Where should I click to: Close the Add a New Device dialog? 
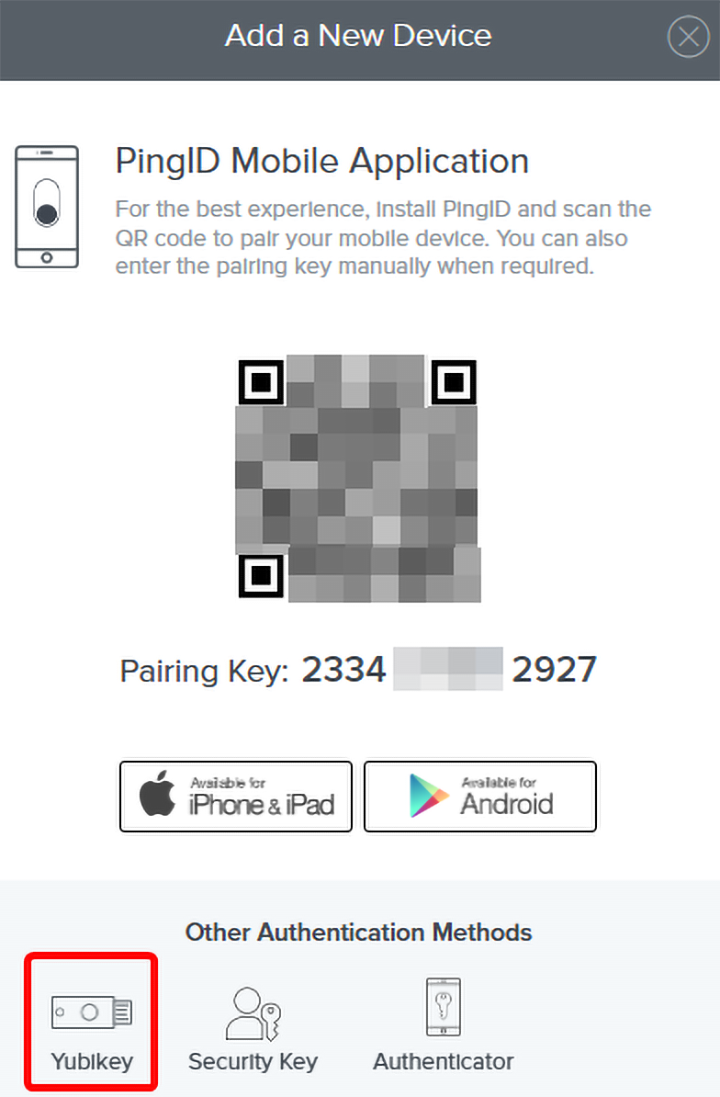point(688,38)
